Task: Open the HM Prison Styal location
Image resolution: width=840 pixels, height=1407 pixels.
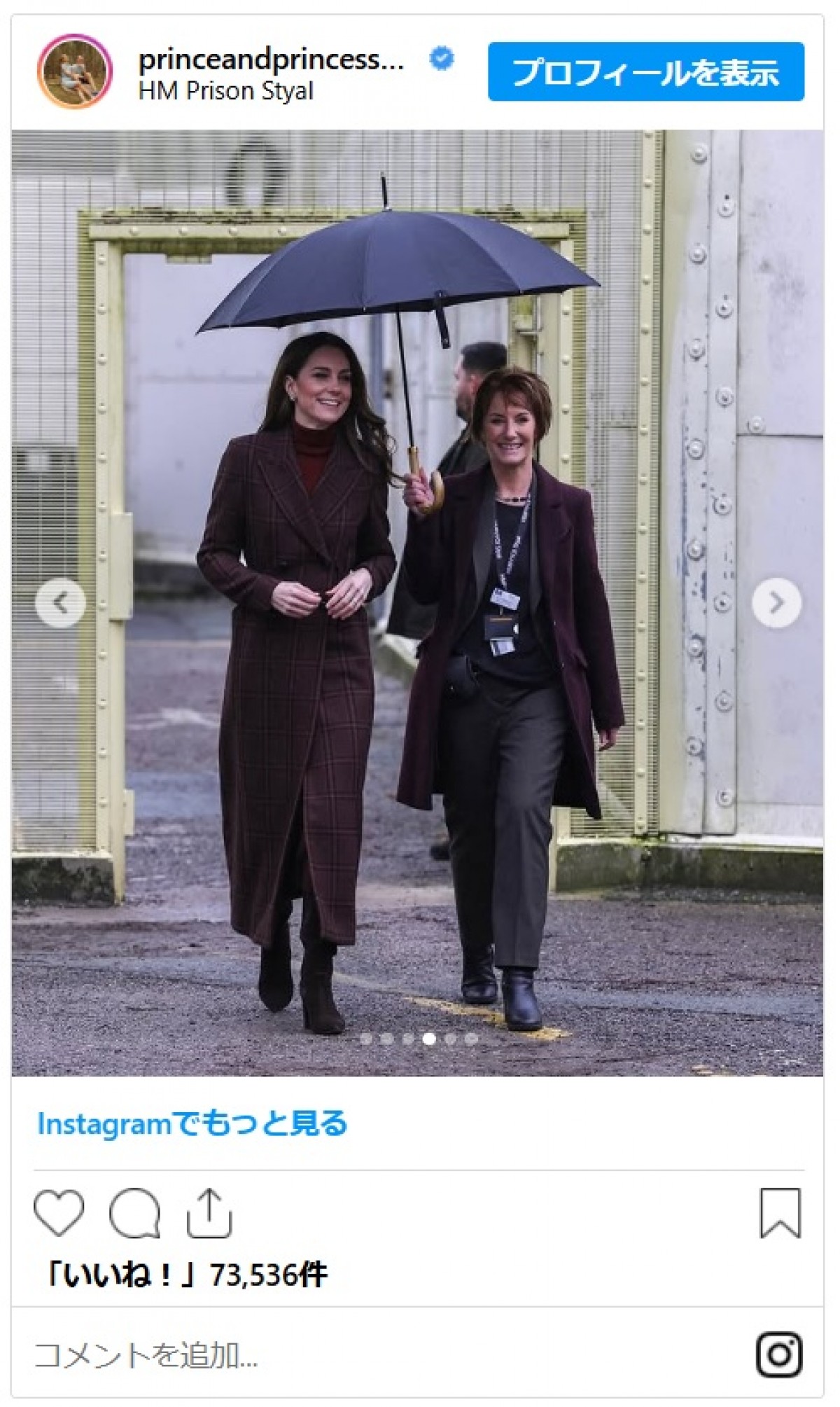Action: tap(225, 91)
